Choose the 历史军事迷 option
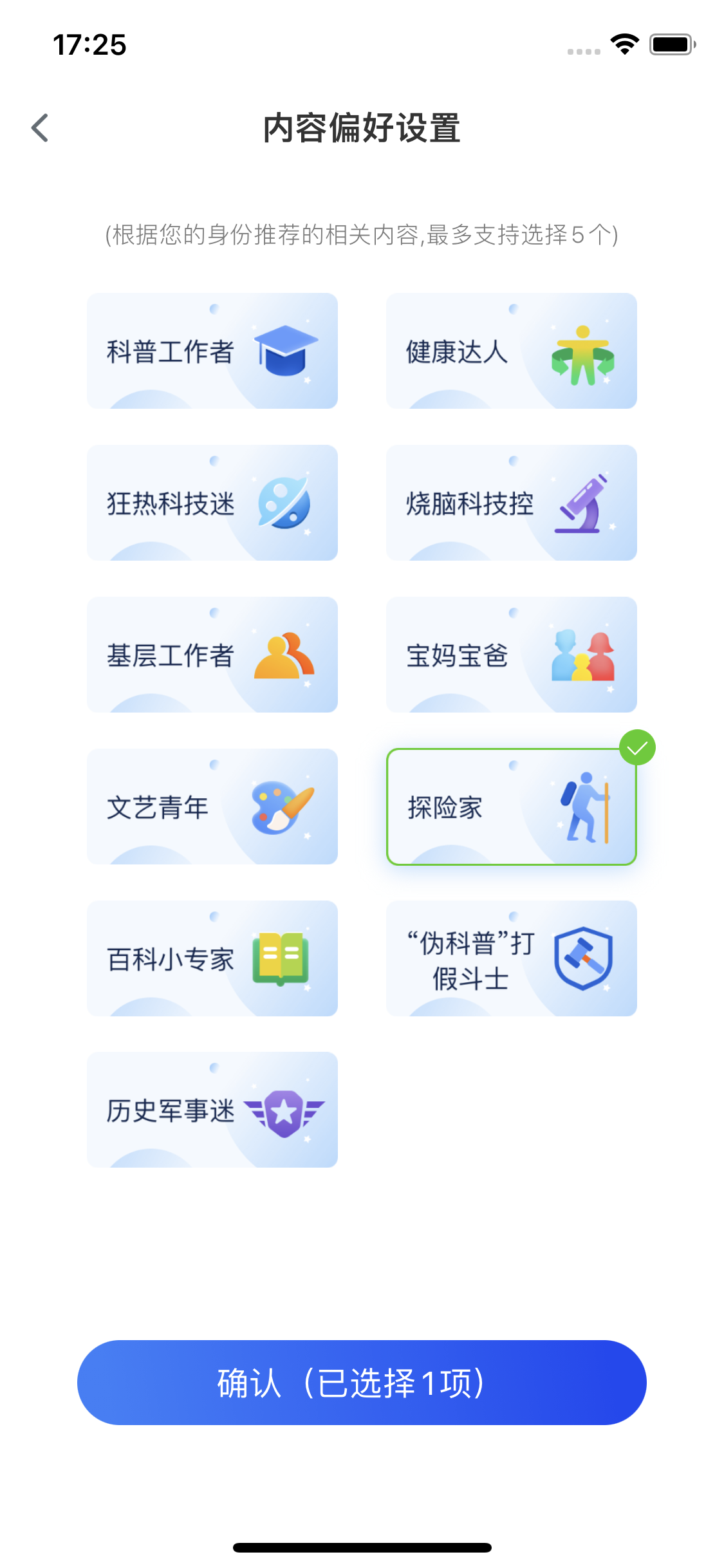 click(212, 1110)
